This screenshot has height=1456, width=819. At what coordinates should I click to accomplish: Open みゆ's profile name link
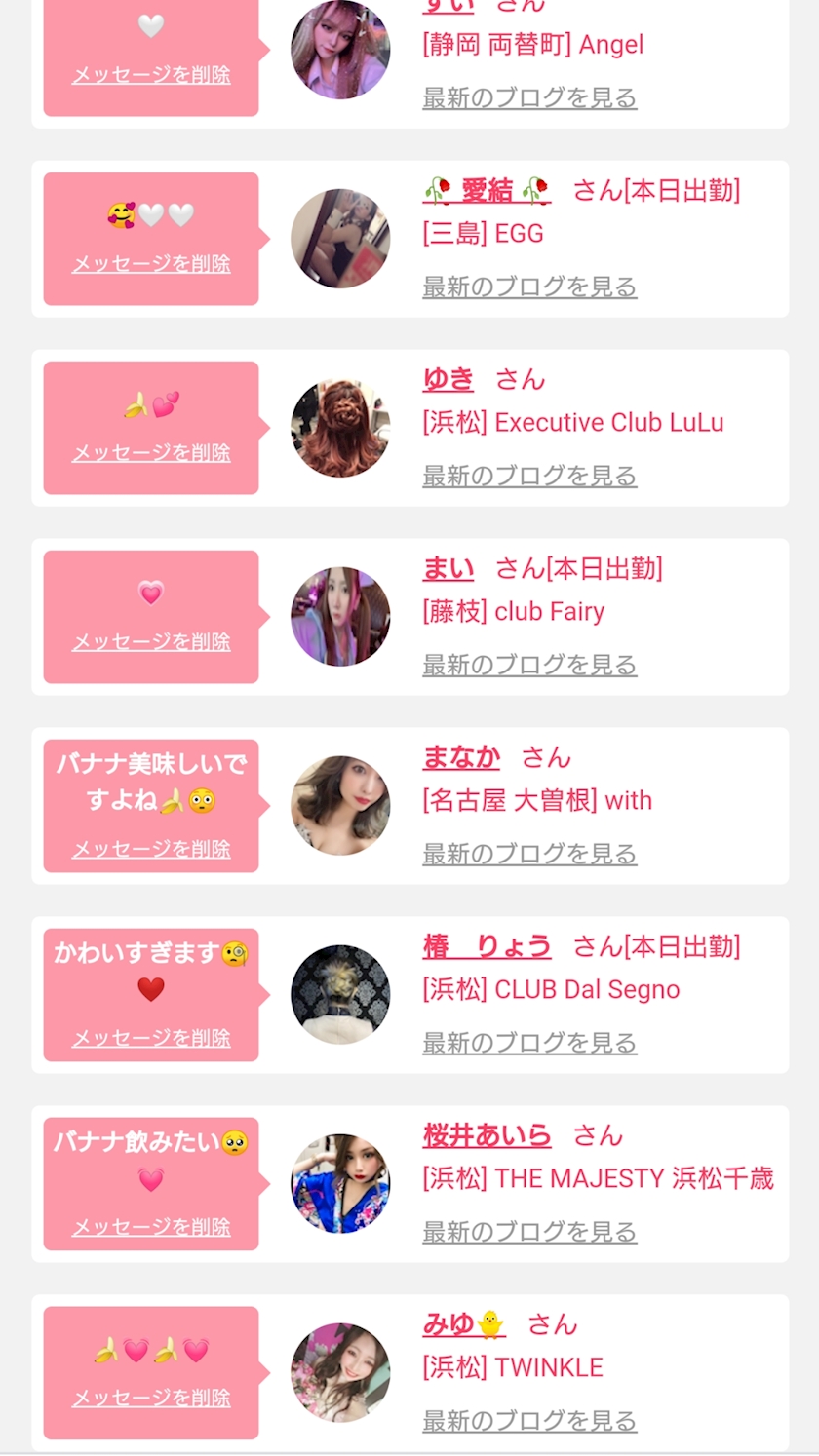pos(463,1324)
